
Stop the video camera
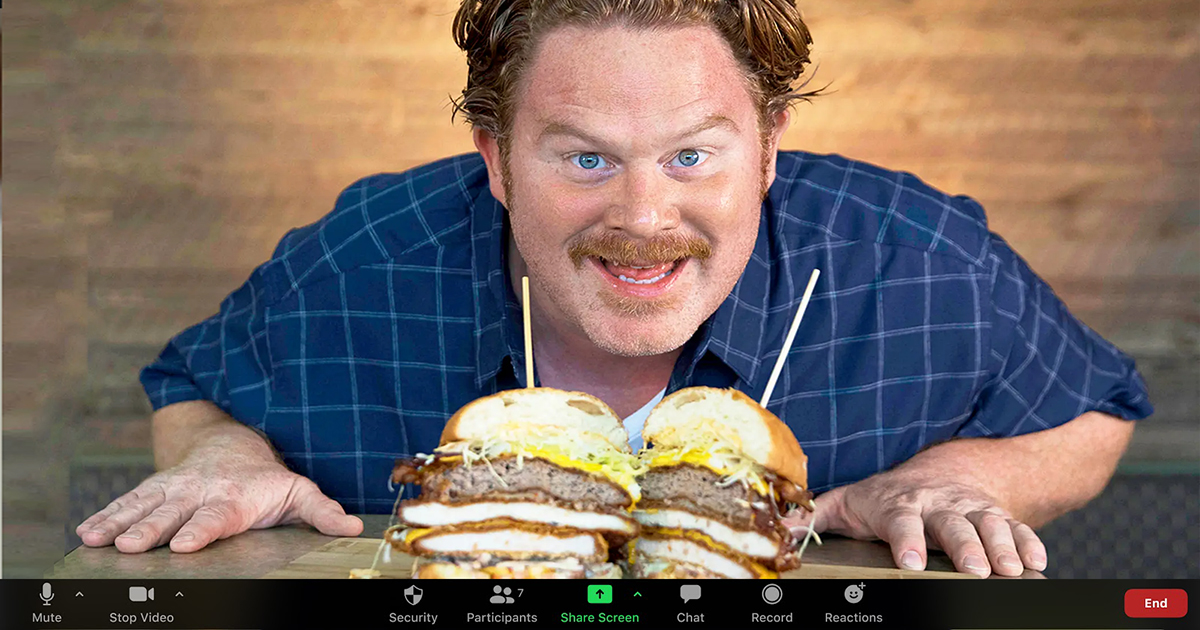(141, 603)
